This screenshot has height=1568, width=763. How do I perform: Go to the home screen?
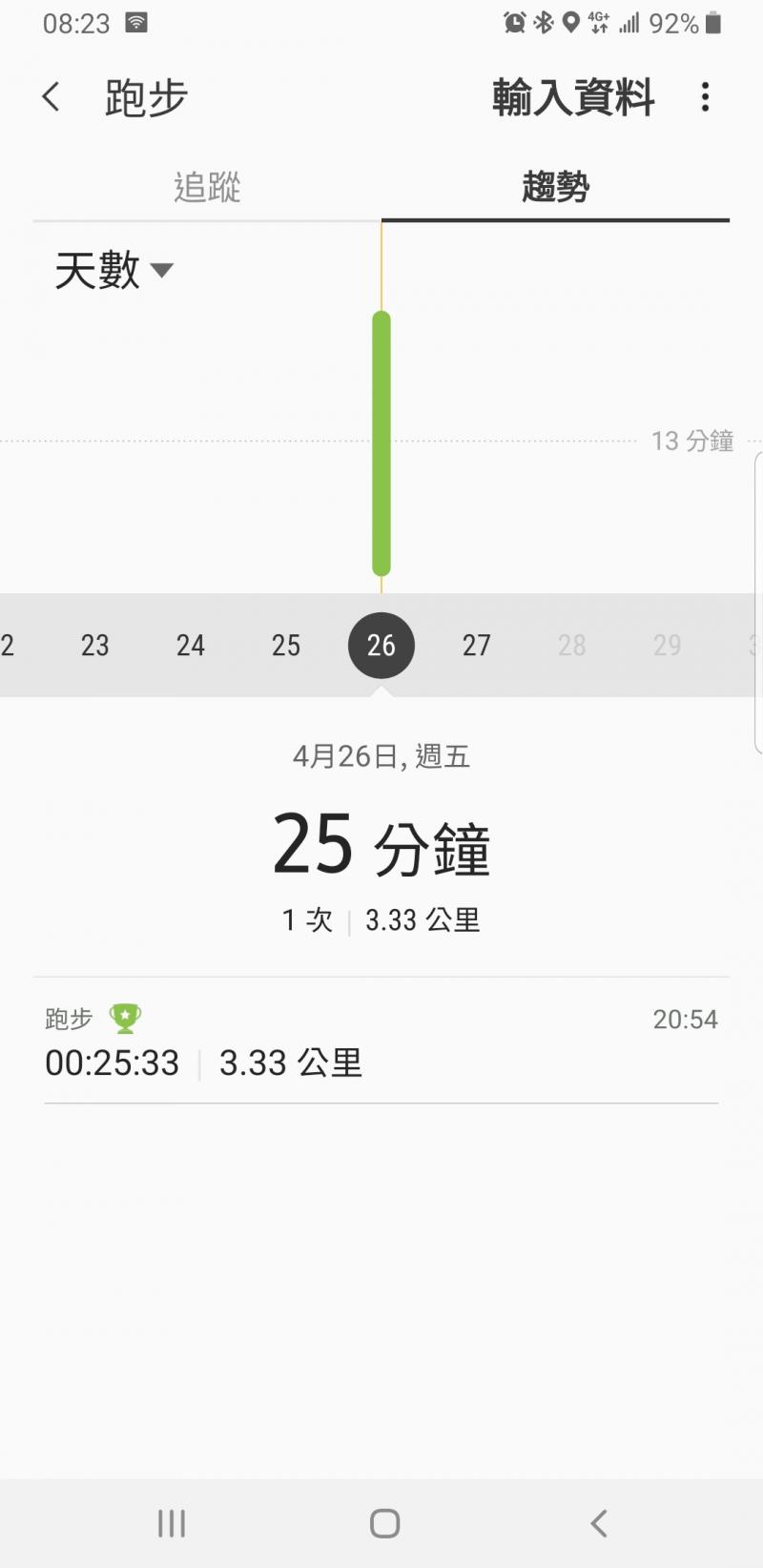[x=384, y=1523]
